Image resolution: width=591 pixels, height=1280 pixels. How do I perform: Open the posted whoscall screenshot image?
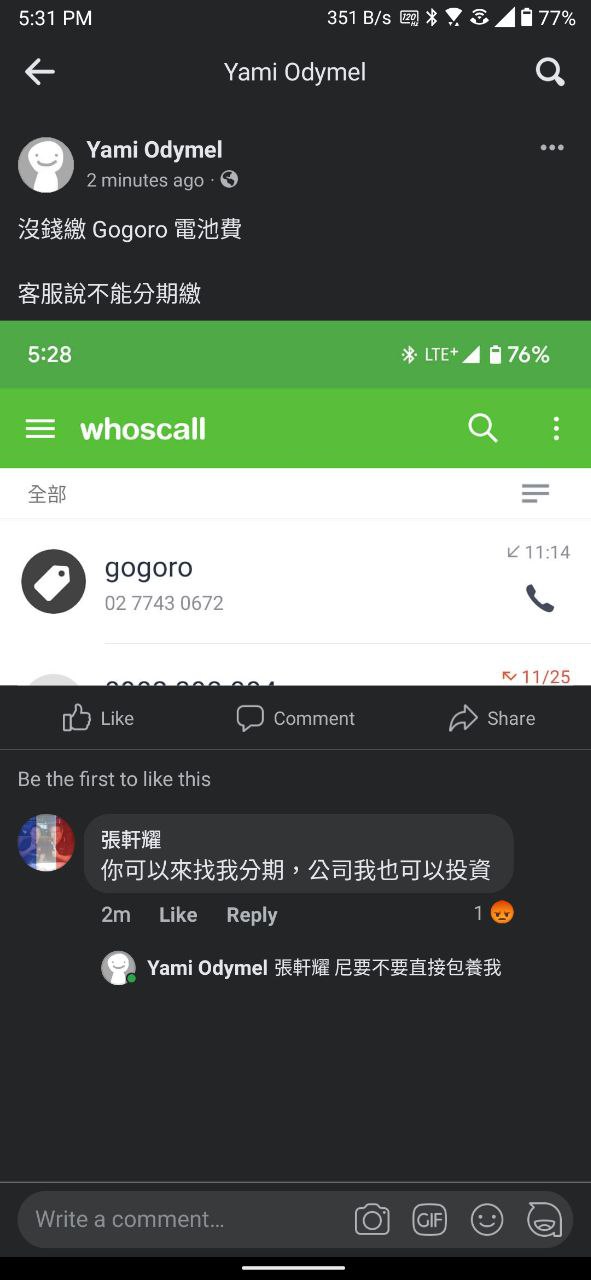295,503
